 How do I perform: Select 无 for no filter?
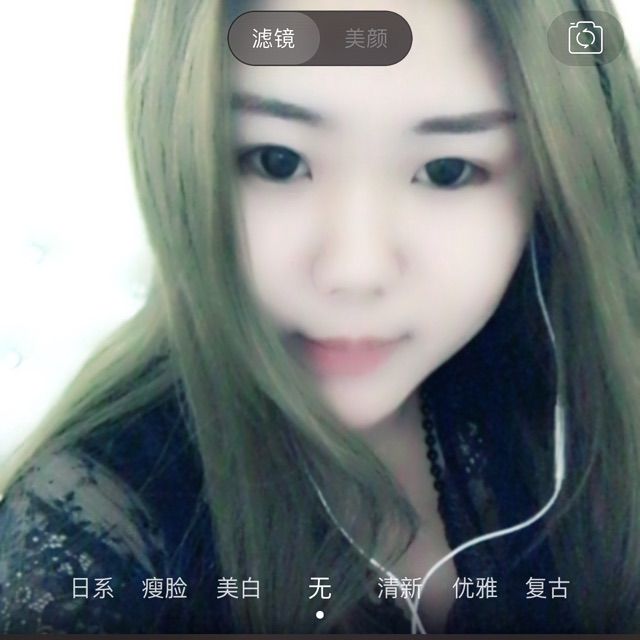[319, 587]
